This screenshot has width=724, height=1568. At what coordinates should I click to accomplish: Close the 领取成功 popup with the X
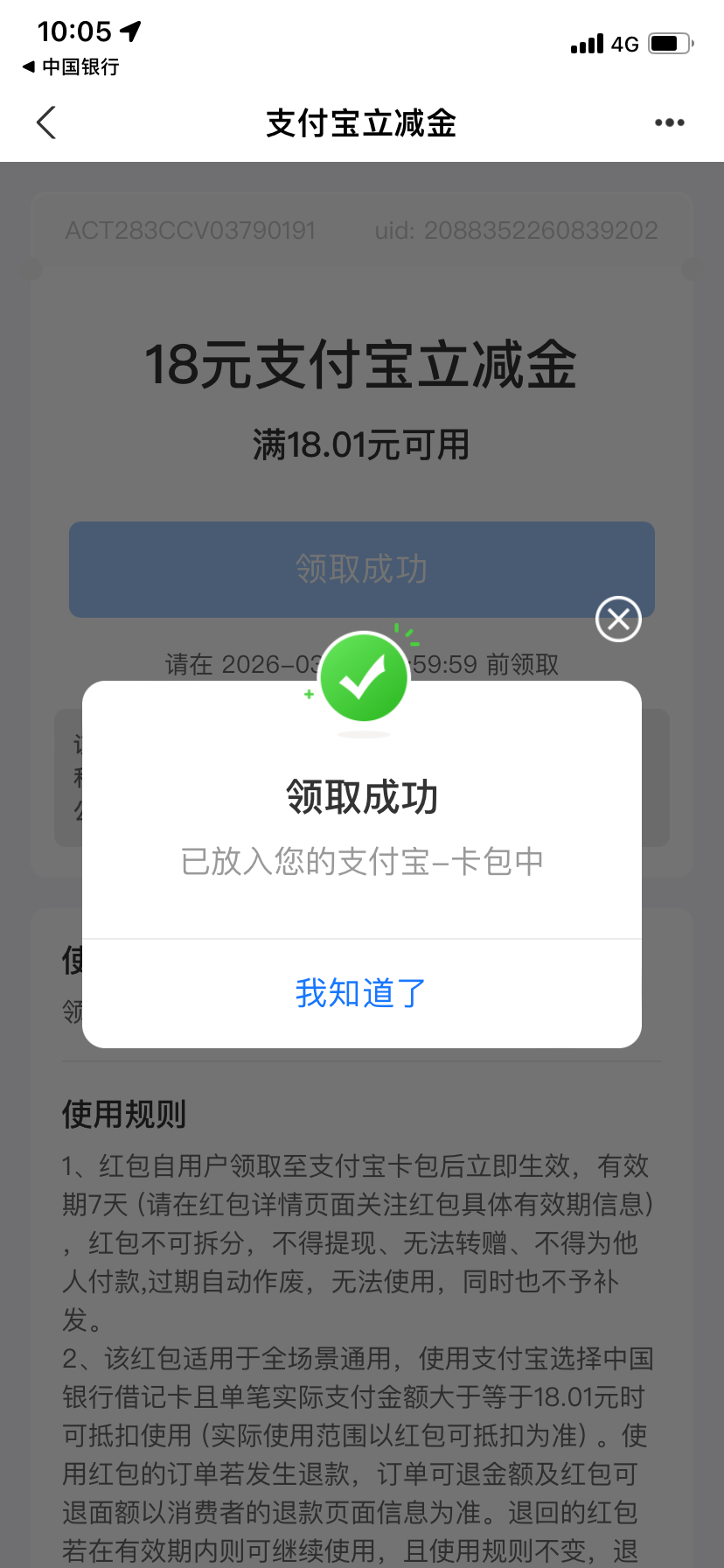tap(618, 619)
